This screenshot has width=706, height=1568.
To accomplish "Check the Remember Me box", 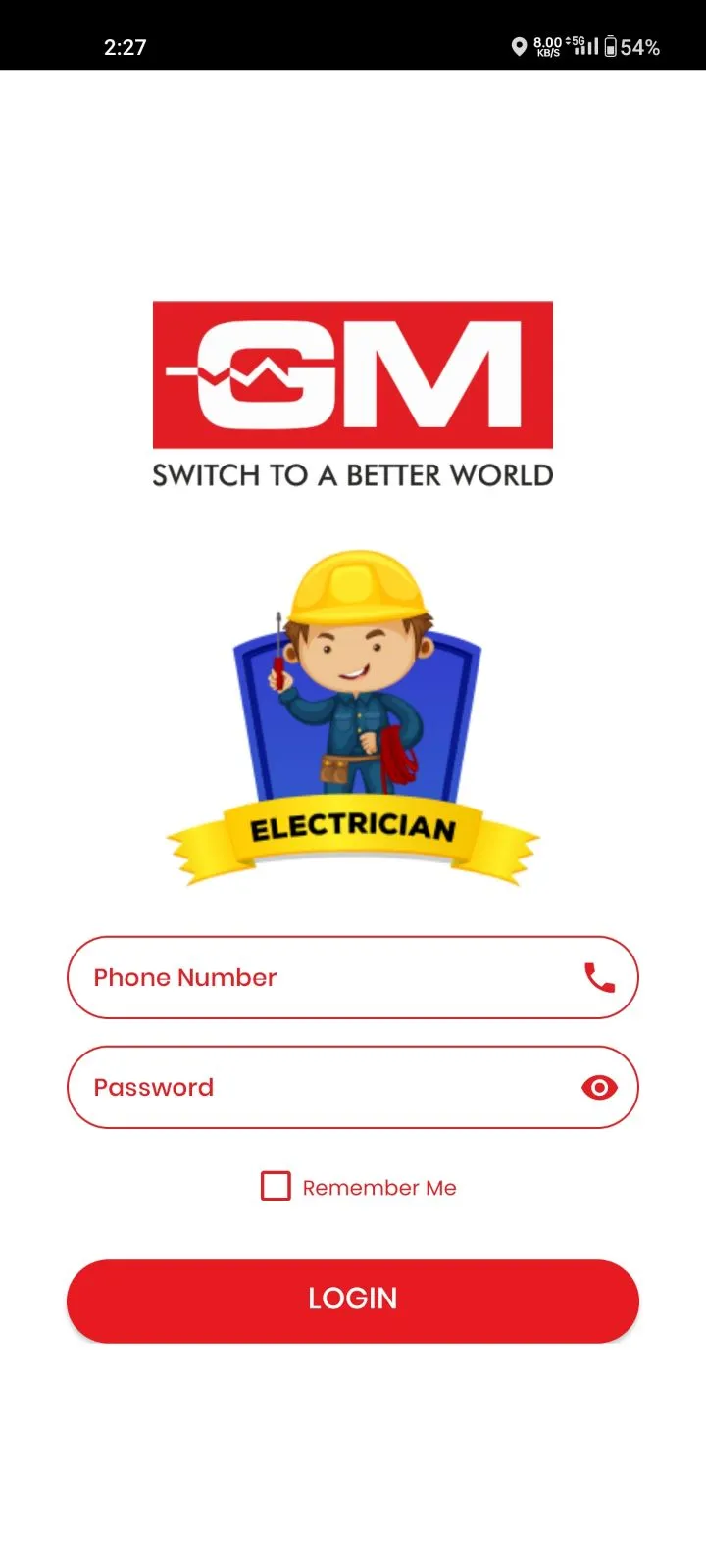I will tap(276, 1186).
